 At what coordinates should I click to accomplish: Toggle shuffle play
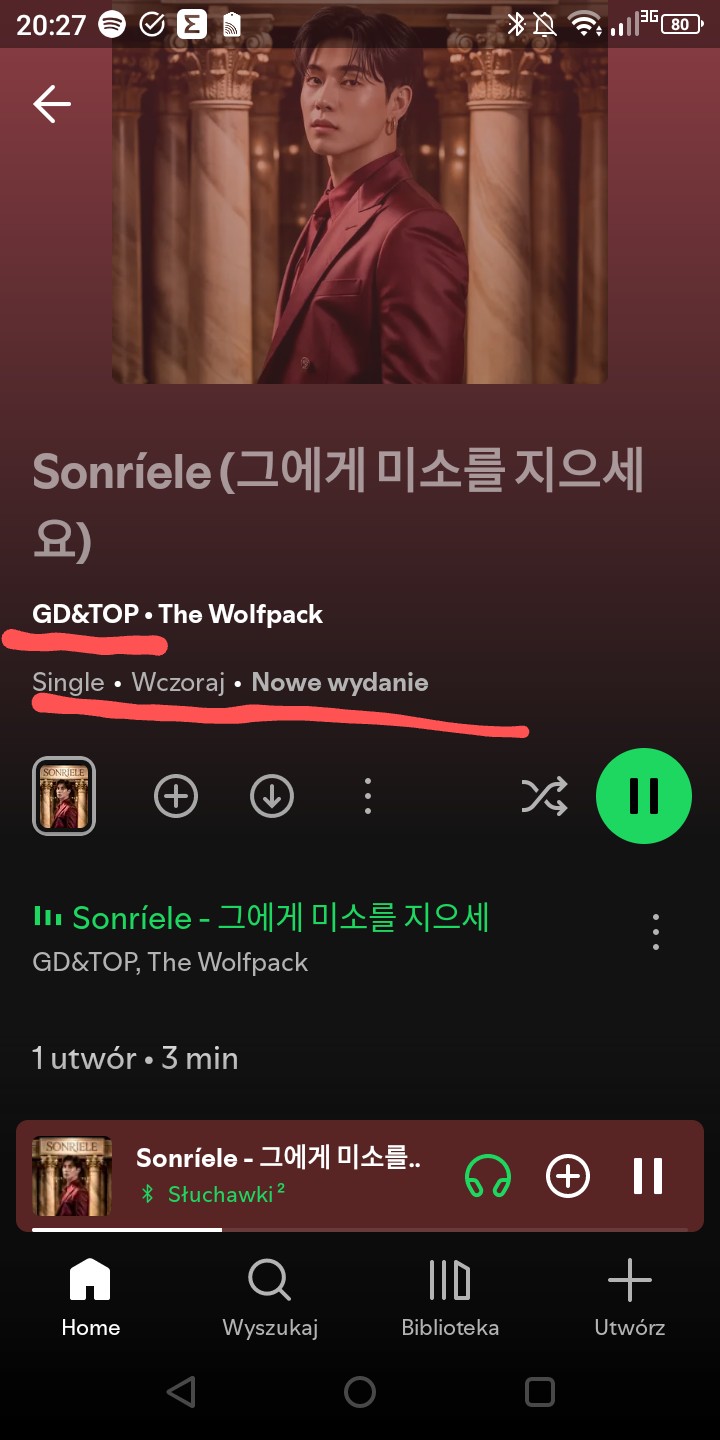(x=544, y=796)
